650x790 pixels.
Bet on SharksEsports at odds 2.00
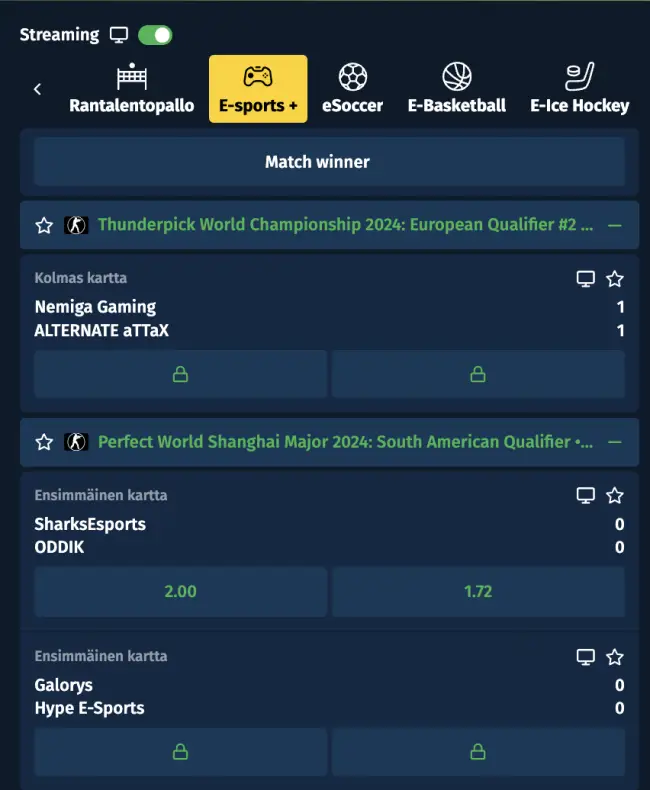[x=180, y=591]
